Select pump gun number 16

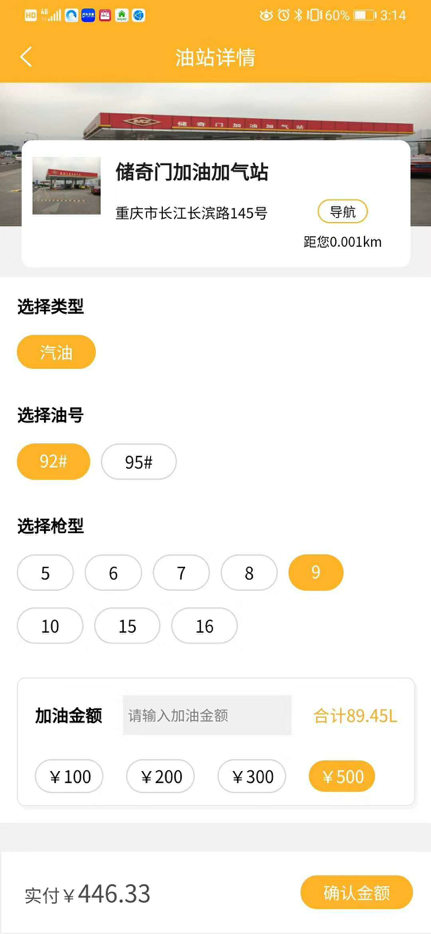point(204,626)
